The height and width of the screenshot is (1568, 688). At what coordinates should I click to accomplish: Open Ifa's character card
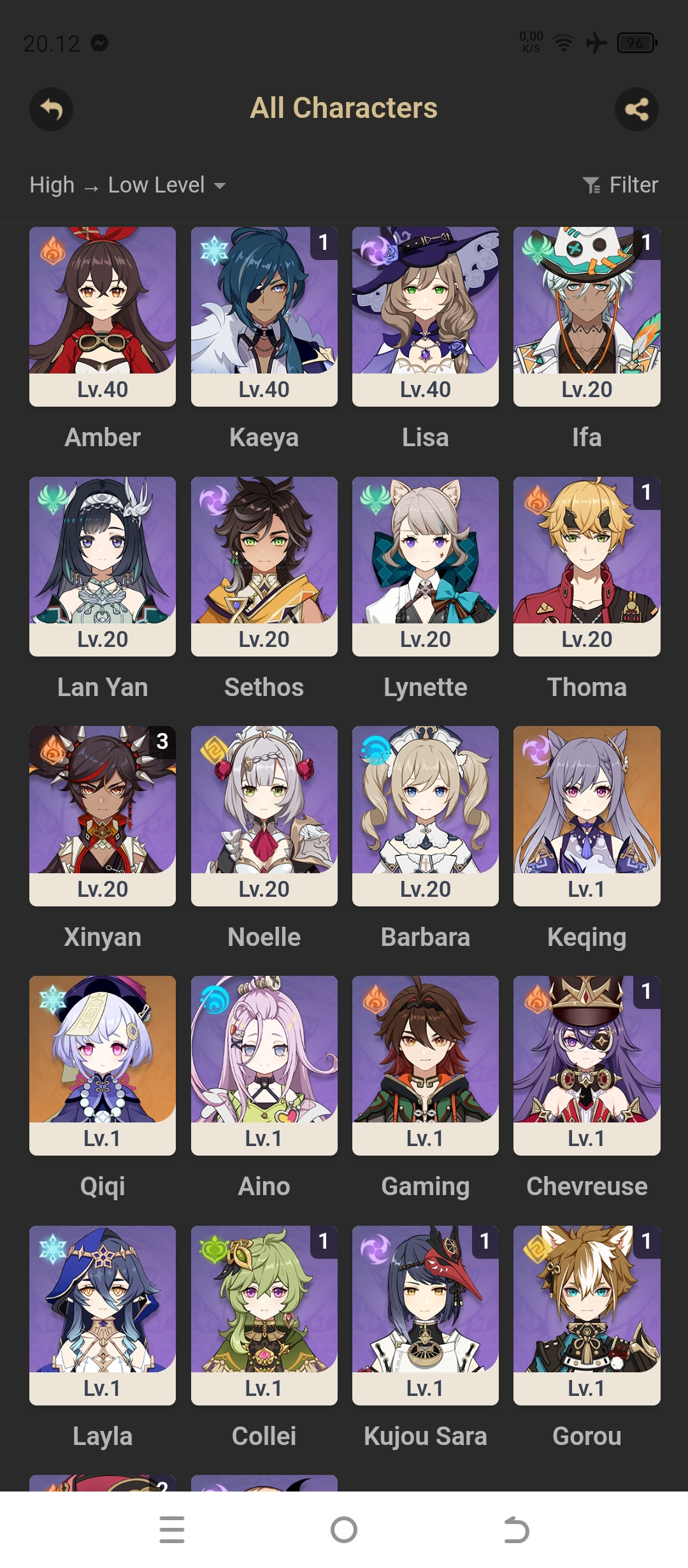coord(587,316)
